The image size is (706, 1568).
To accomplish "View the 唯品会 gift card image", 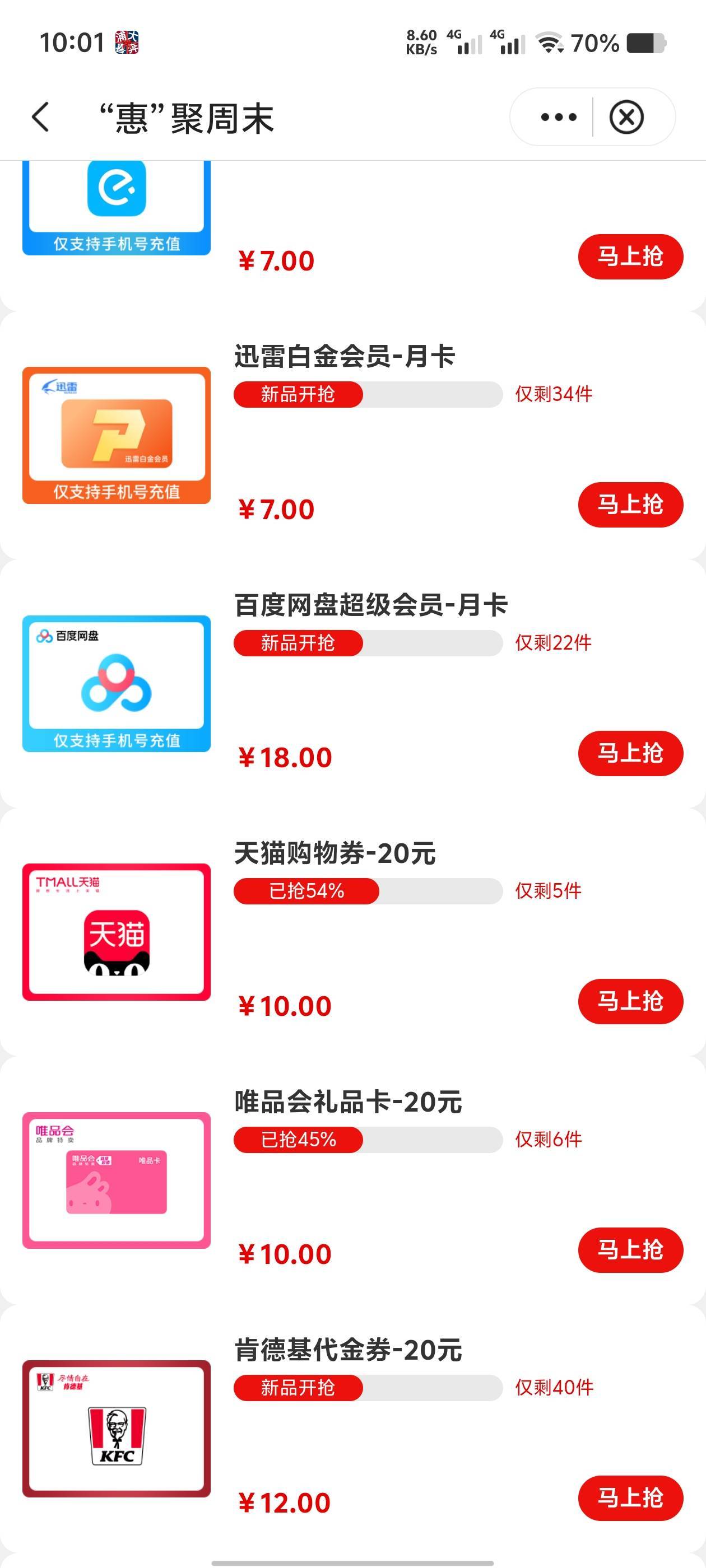I will (117, 1180).
